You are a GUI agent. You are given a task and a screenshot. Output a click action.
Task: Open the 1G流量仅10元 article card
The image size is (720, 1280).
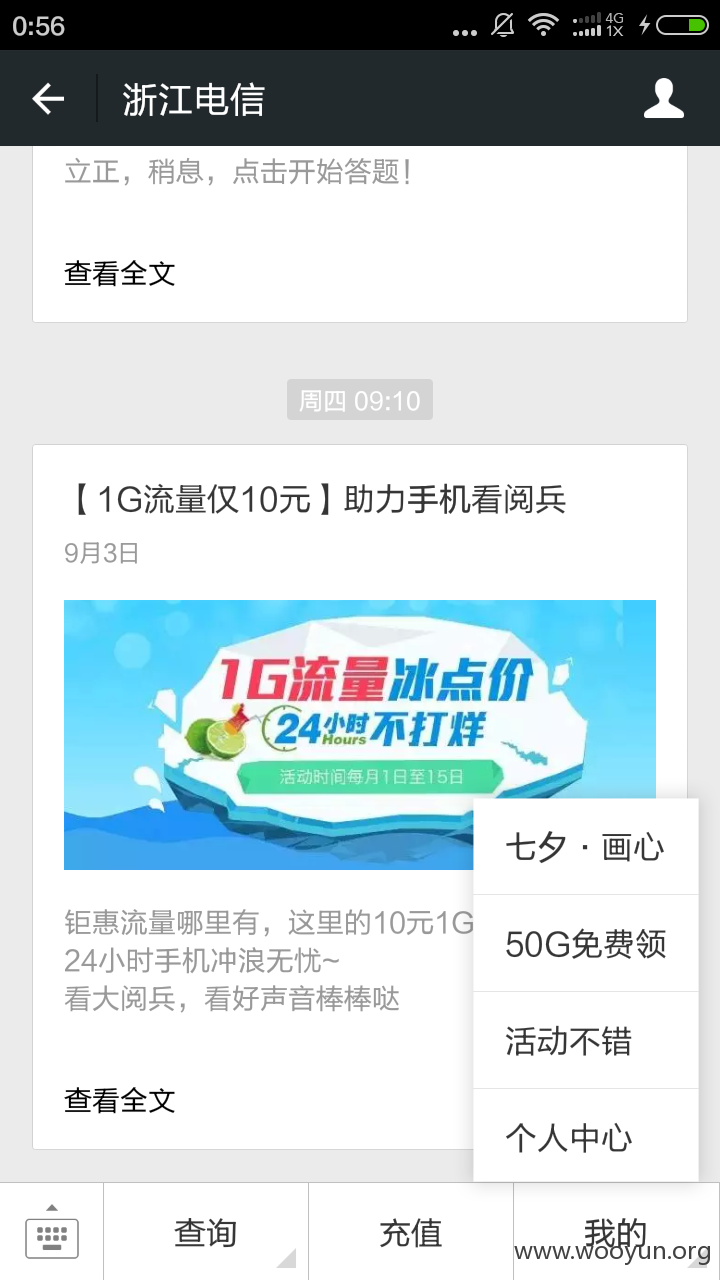(x=360, y=797)
